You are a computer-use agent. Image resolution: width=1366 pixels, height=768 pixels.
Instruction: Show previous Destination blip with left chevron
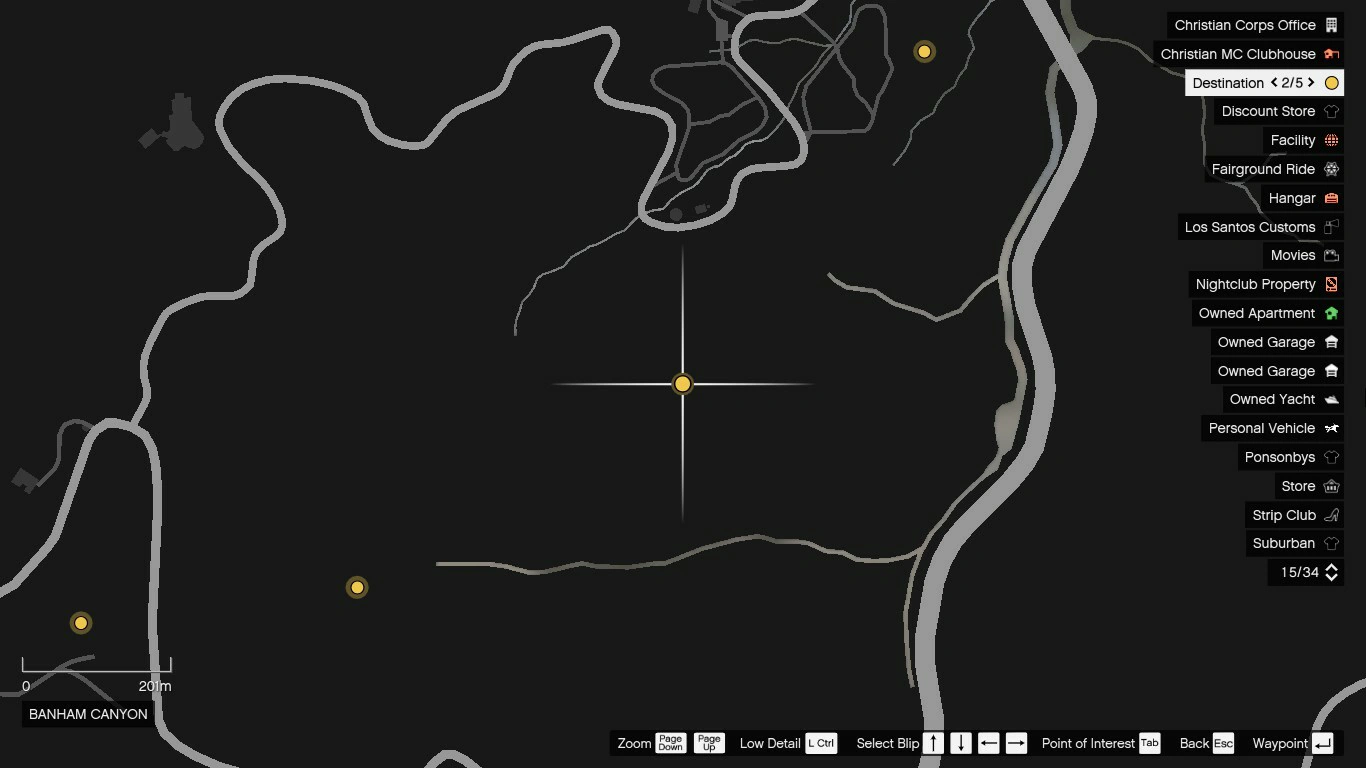pyautogui.click(x=1274, y=83)
